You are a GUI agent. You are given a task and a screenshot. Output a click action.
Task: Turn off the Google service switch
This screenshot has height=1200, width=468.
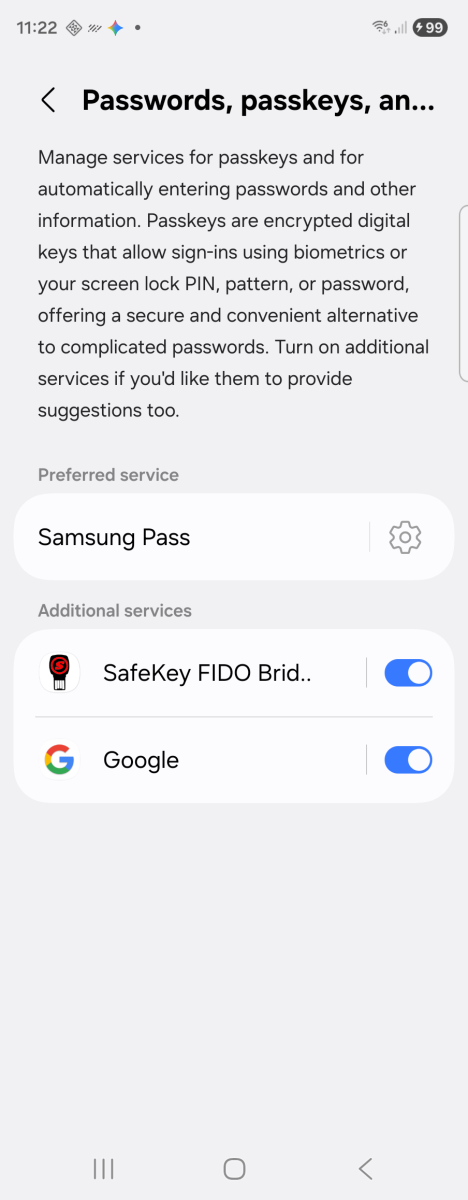pyautogui.click(x=408, y=760)
